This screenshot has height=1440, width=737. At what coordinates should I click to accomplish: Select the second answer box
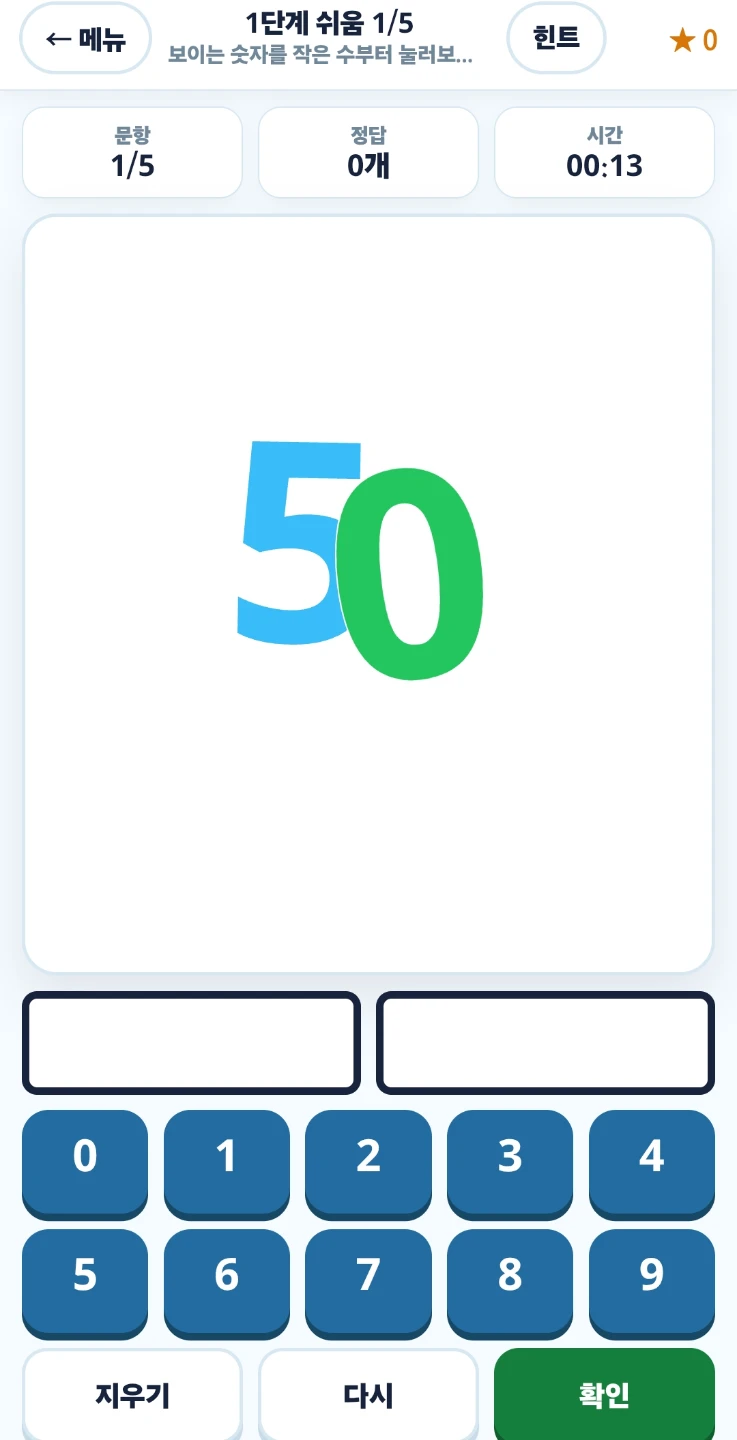545,1043
